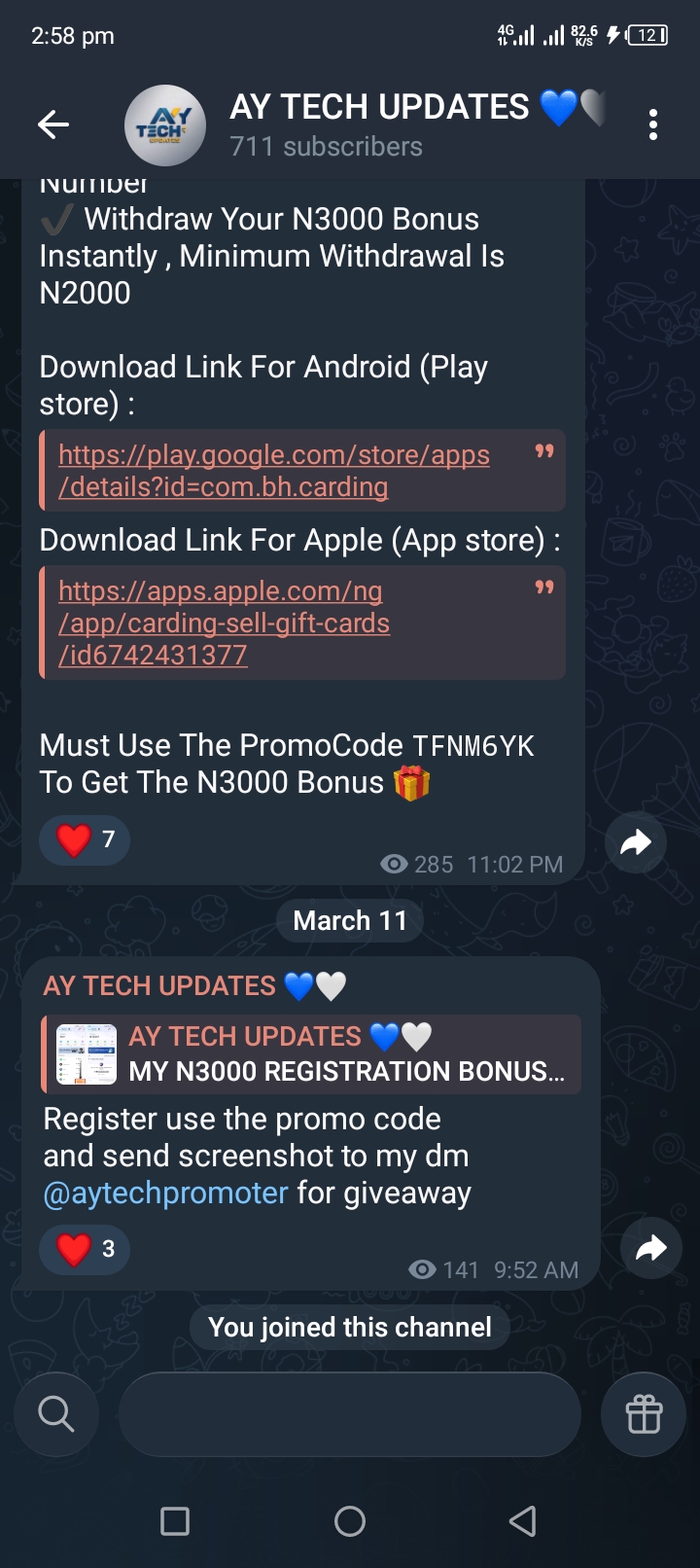Tap the bottom channel action bar
The image size is (700, 1568).
(x=350, y=1414)
